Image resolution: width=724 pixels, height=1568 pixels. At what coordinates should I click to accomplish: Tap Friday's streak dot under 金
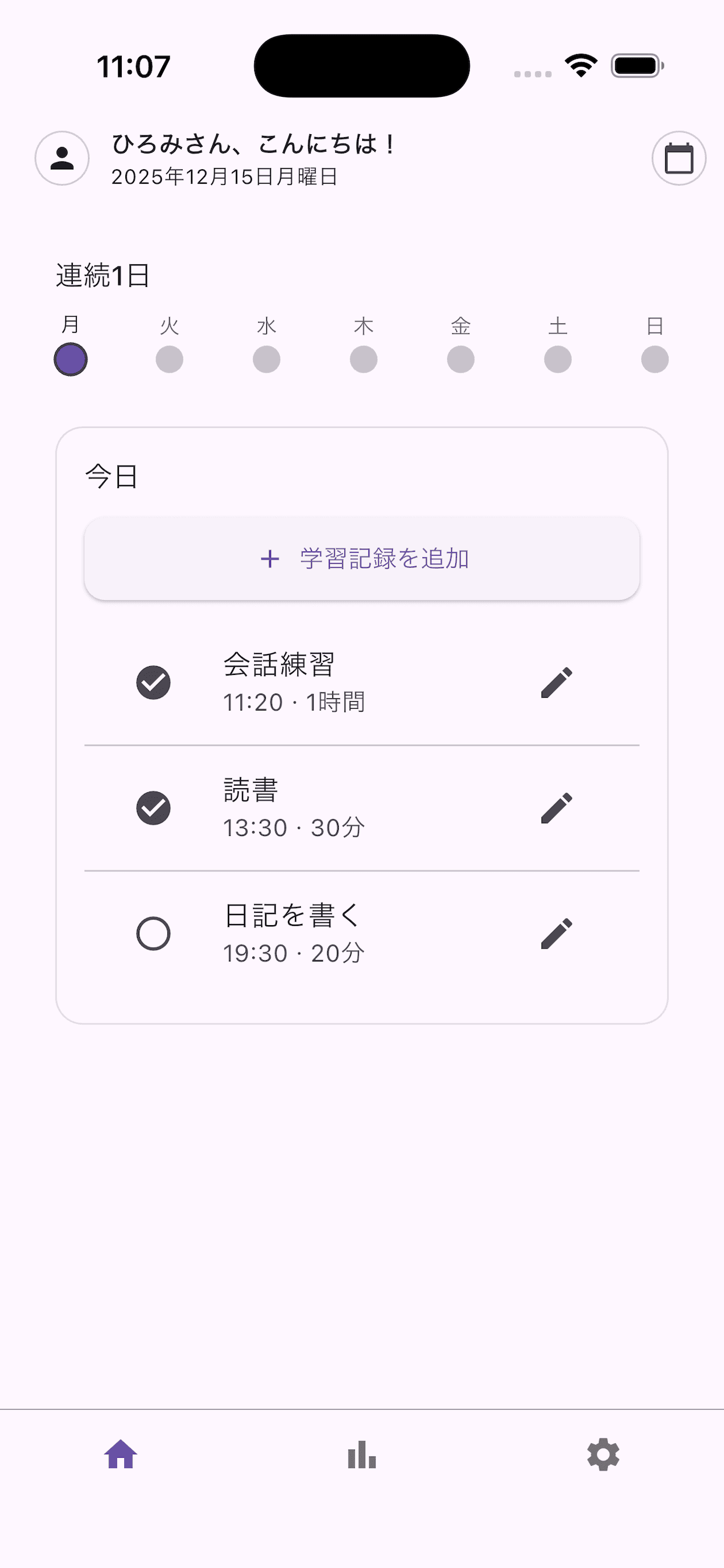pos(461,359)
